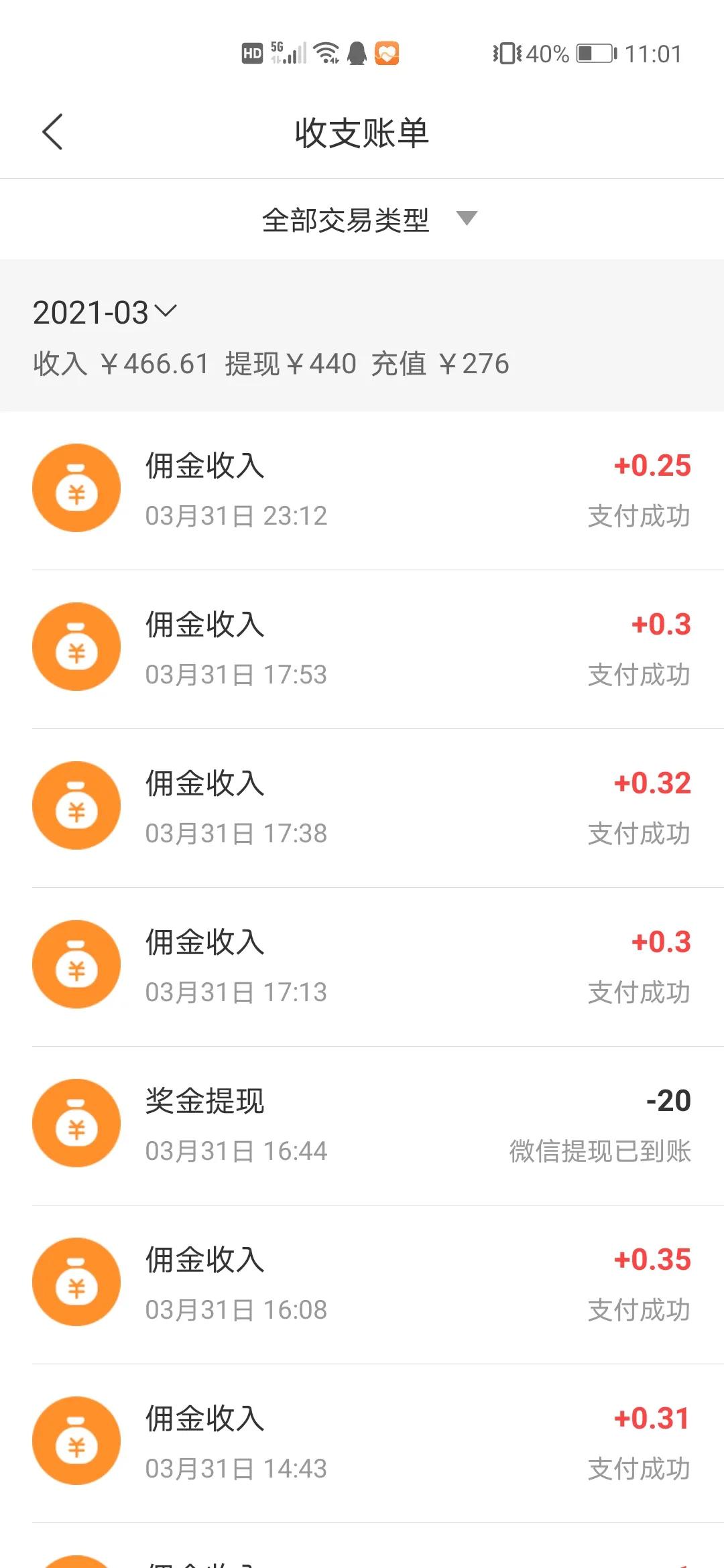Tap 支付成功 on the 17:38 record
The image size is (724, 1568).
click(x=640, y=833)
